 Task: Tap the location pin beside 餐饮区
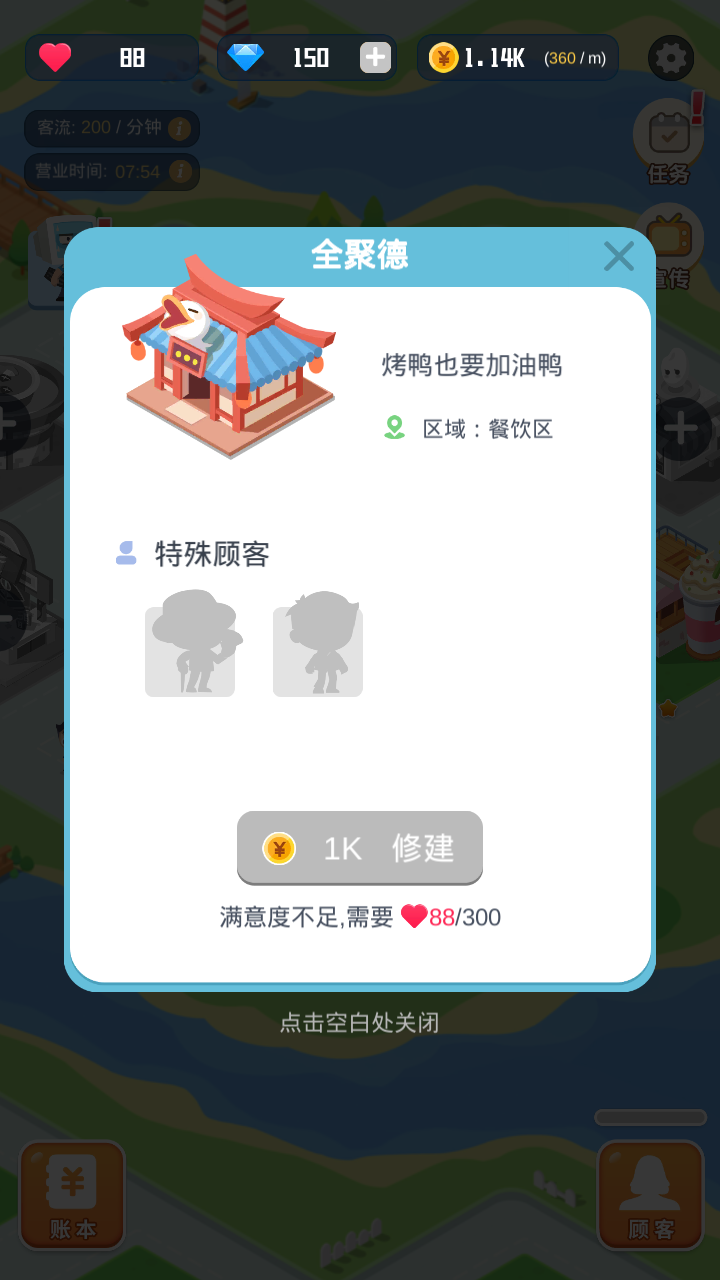(x=393, y=428)
